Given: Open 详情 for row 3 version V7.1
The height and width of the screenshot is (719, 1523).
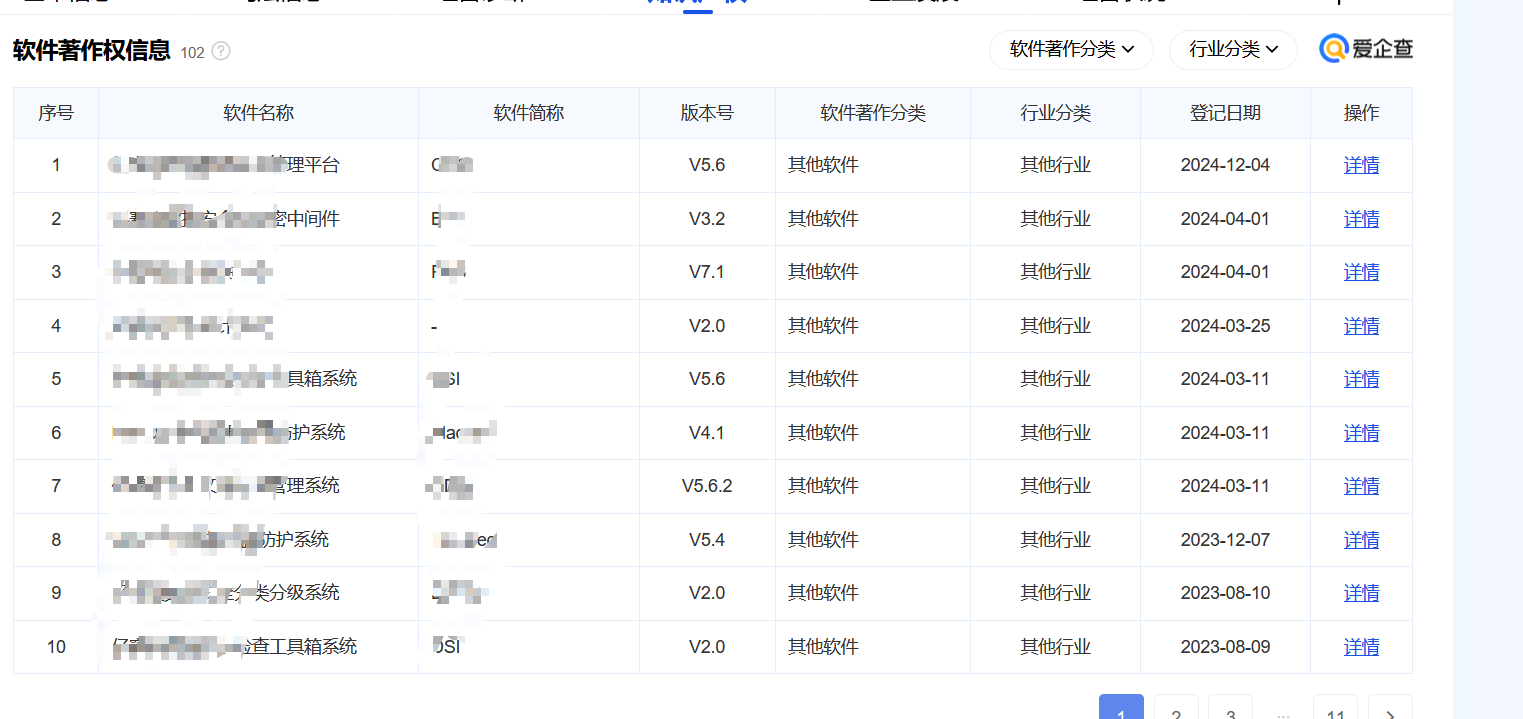Looking at the screenshot, I should click(1361, 272).
